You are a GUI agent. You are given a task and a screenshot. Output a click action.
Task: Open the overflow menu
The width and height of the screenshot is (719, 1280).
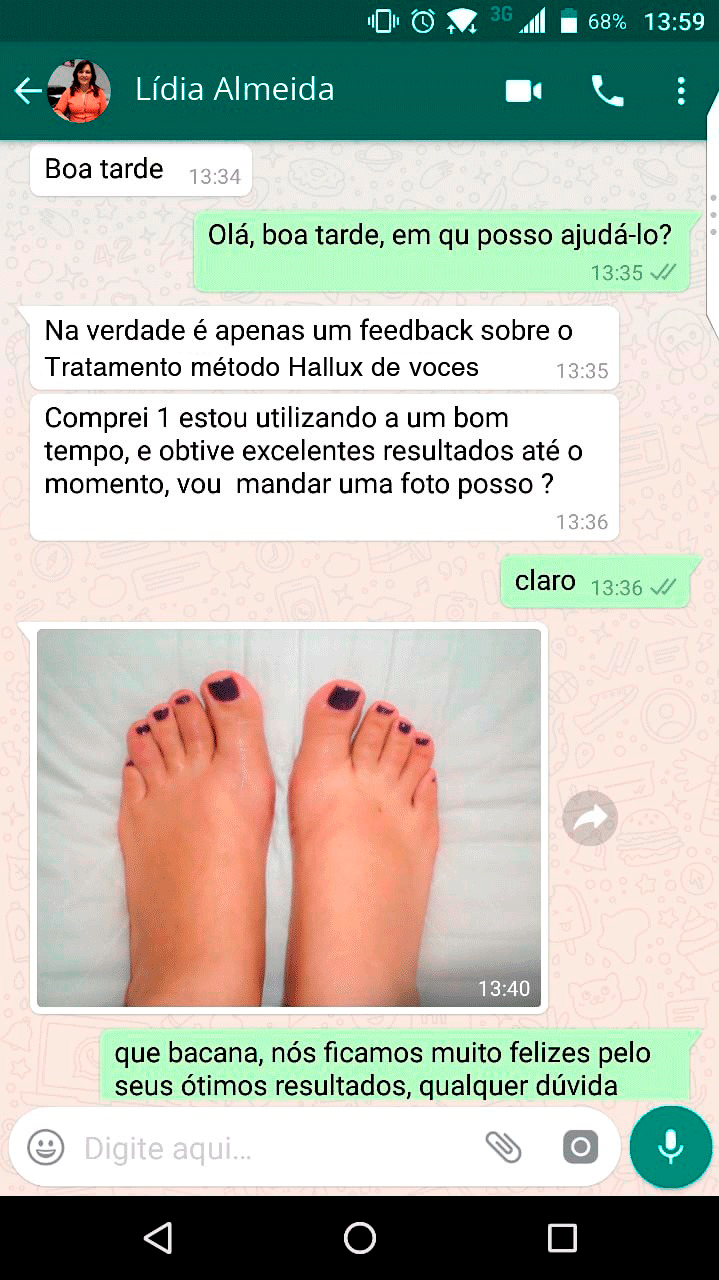pos(681,91)
